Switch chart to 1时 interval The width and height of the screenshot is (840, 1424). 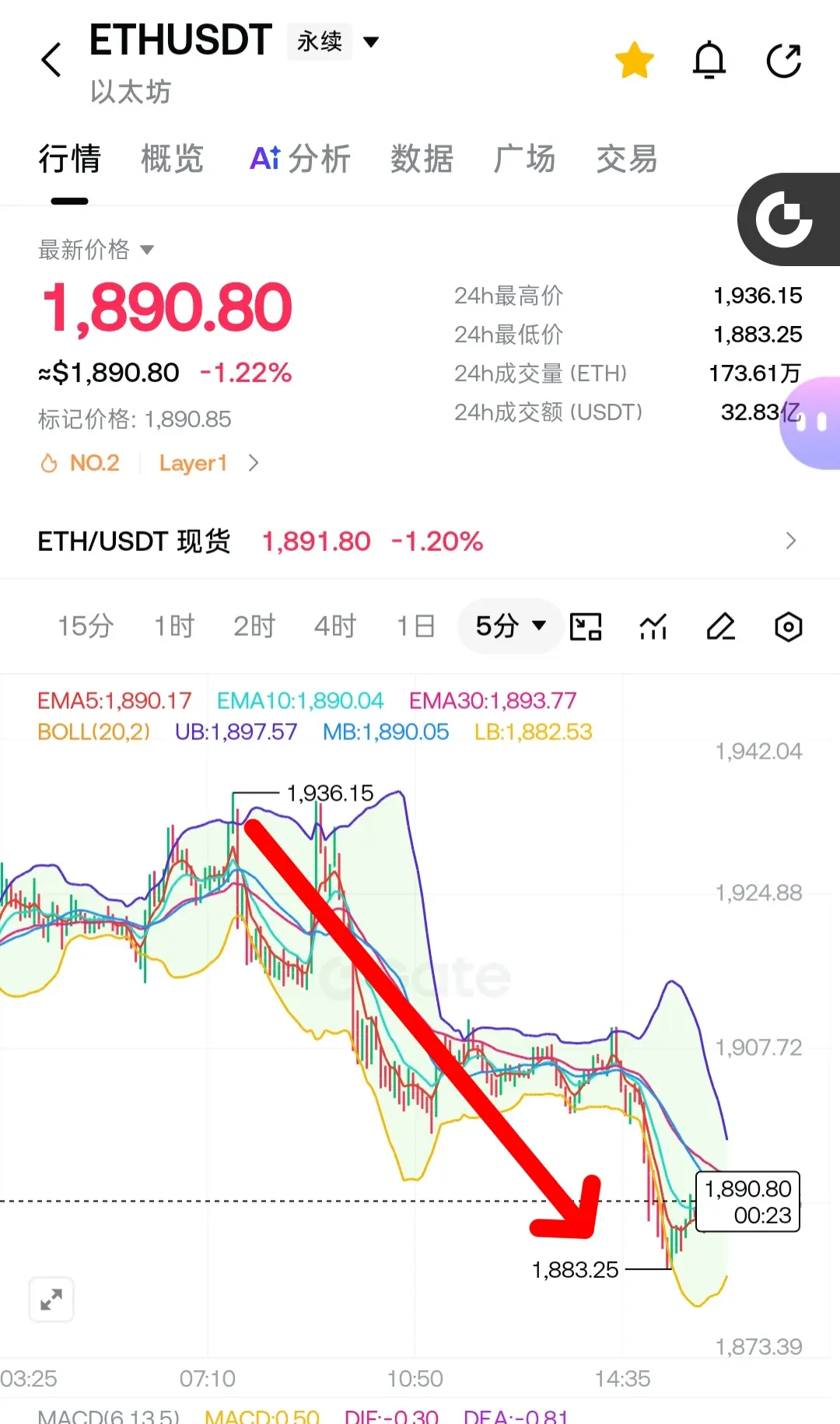point(173,626)
